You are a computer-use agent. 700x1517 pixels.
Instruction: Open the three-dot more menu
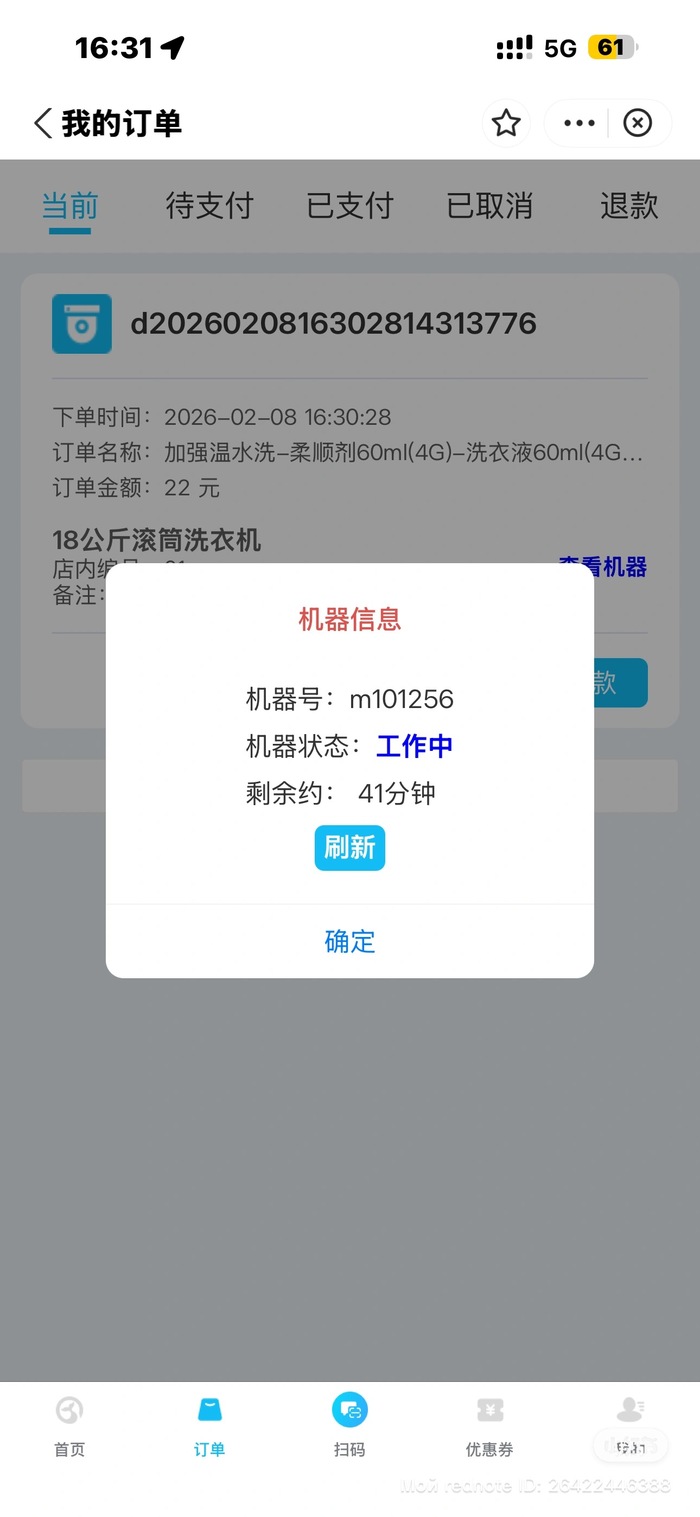[x=579, y=124]
